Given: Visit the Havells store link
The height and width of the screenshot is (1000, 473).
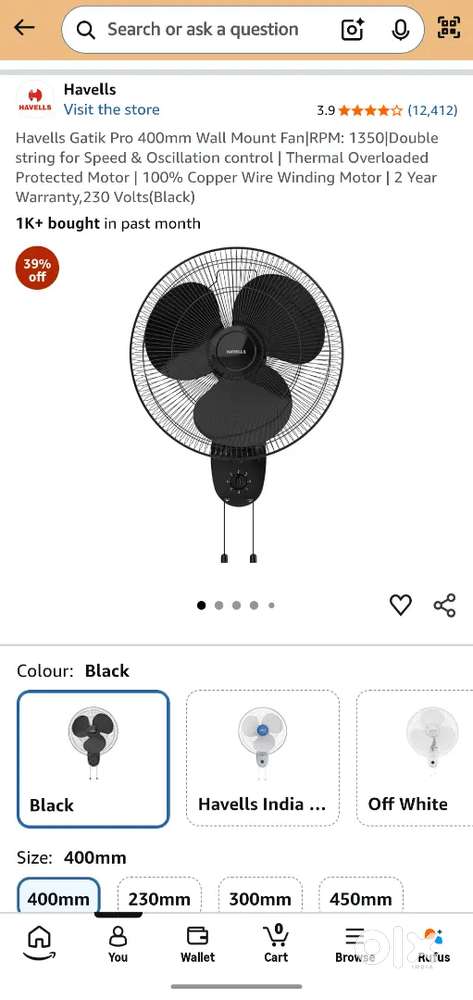Looking at the screenshot, I should (112, 110).
